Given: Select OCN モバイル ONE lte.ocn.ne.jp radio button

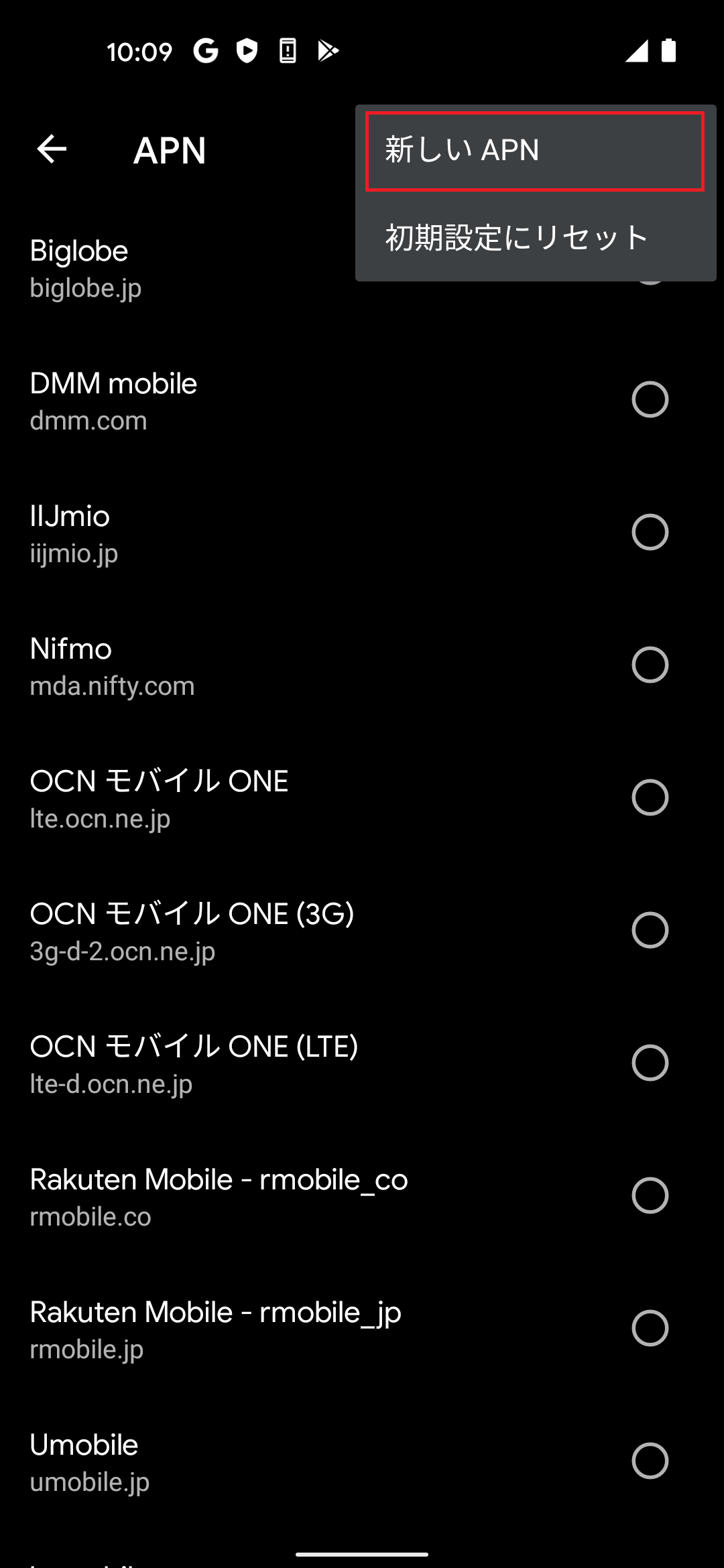Looking at the screenshot, I should pyautogui.click(x=650, y=798).
